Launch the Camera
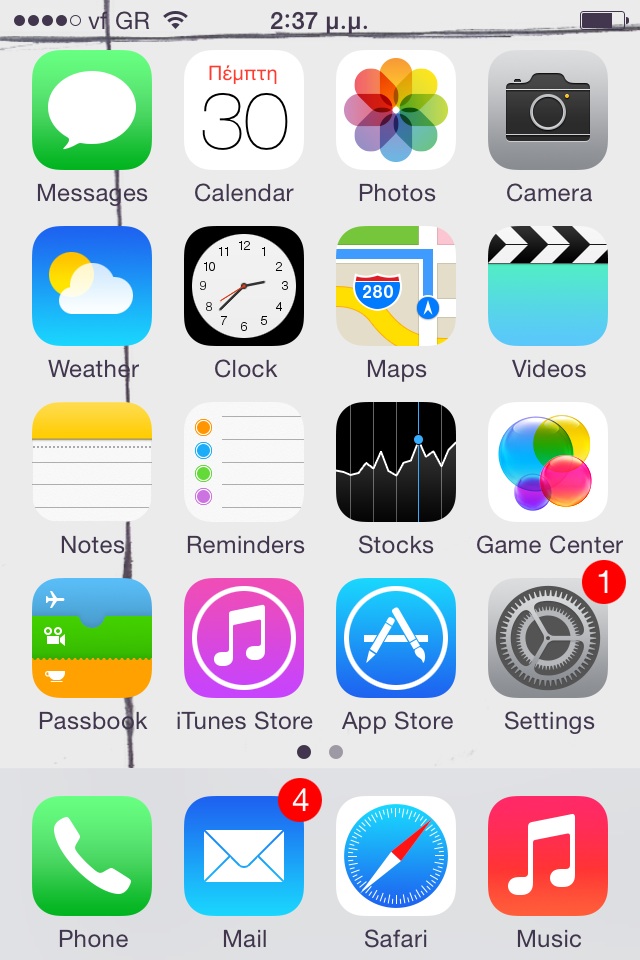 pos(548,110)
